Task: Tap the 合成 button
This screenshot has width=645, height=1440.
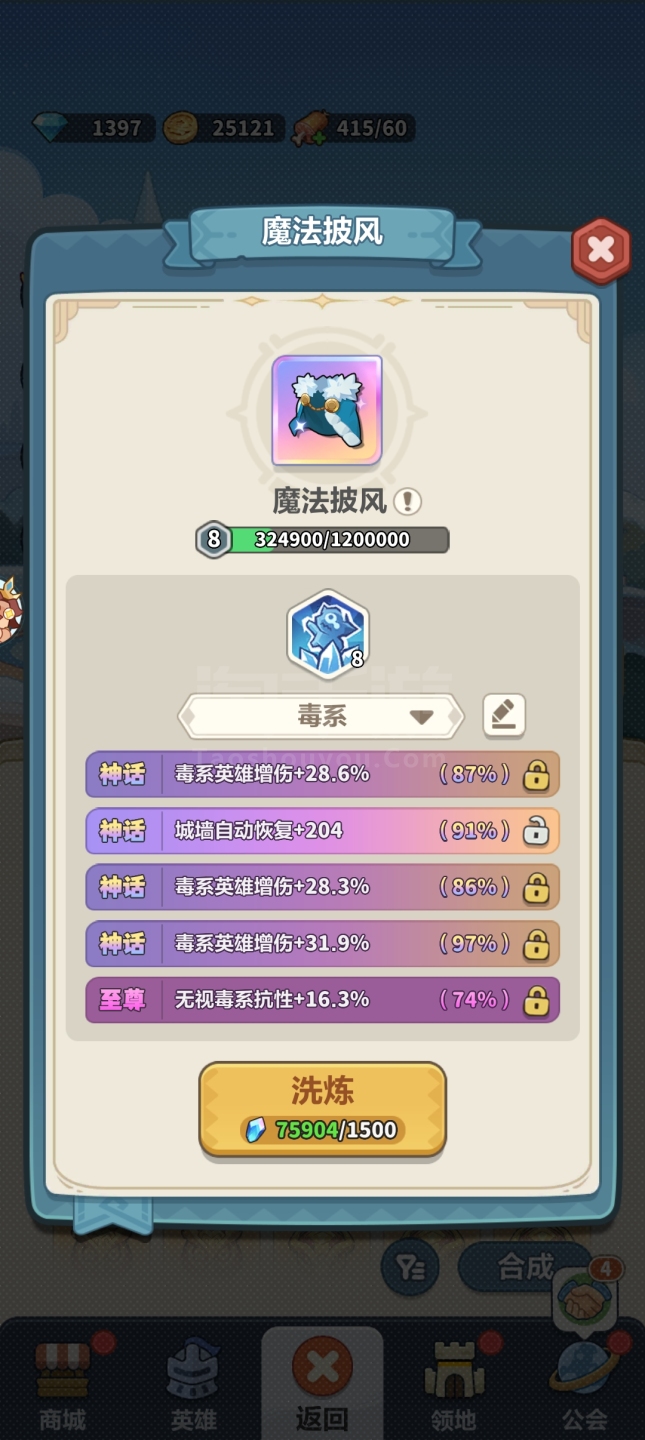Action: click(526, 1267)
